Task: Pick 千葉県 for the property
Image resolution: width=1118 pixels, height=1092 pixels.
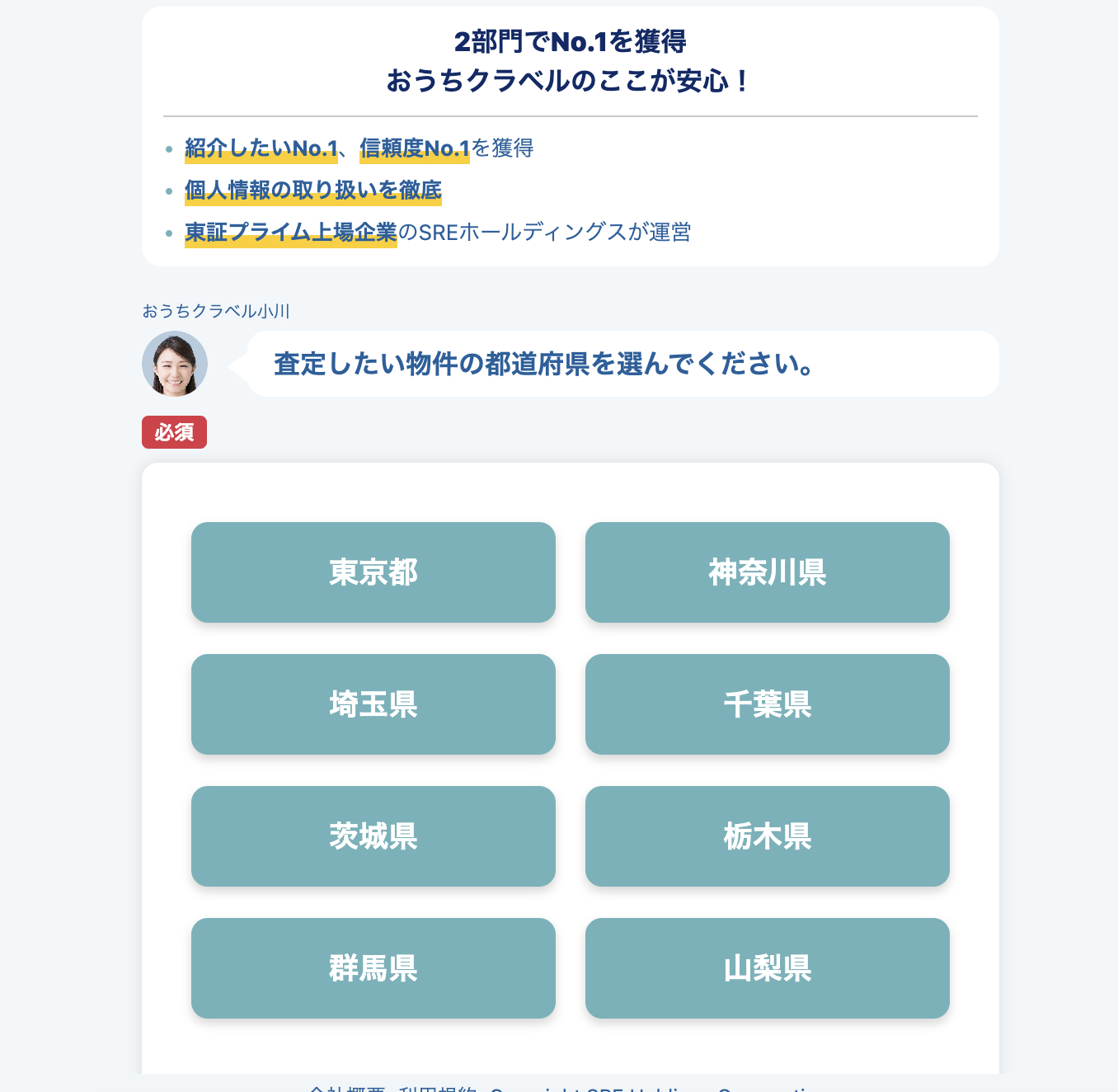Action: 768,704
